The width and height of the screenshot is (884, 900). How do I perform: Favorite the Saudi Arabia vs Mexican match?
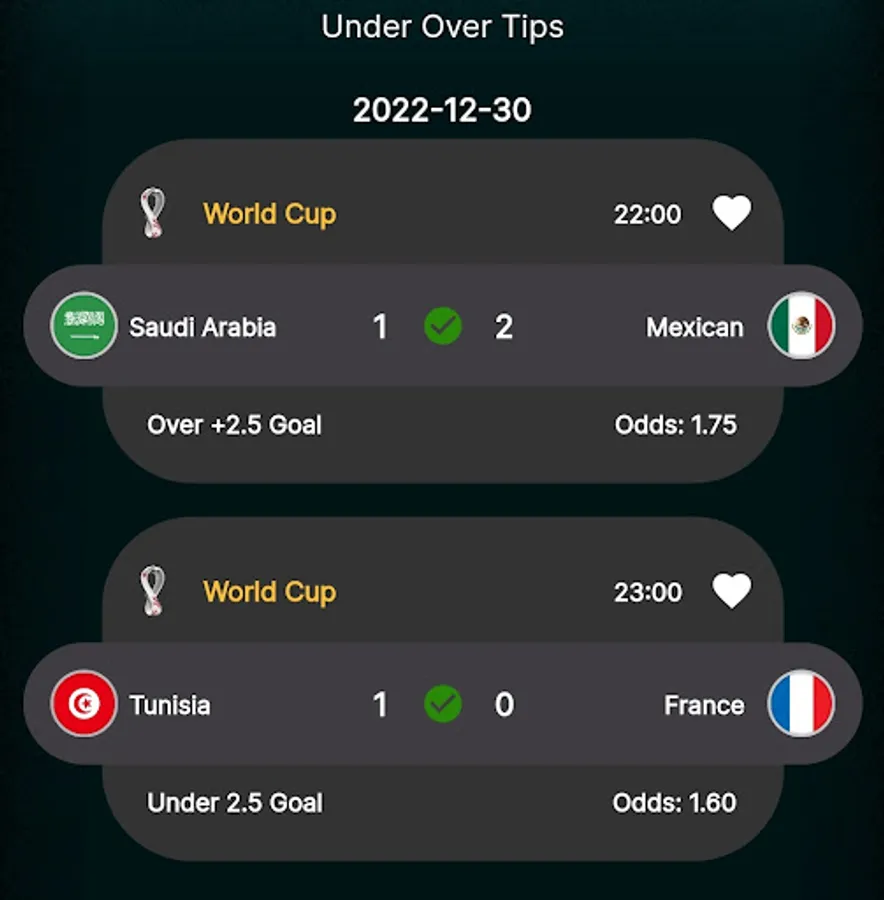click(x=733, y=213)
